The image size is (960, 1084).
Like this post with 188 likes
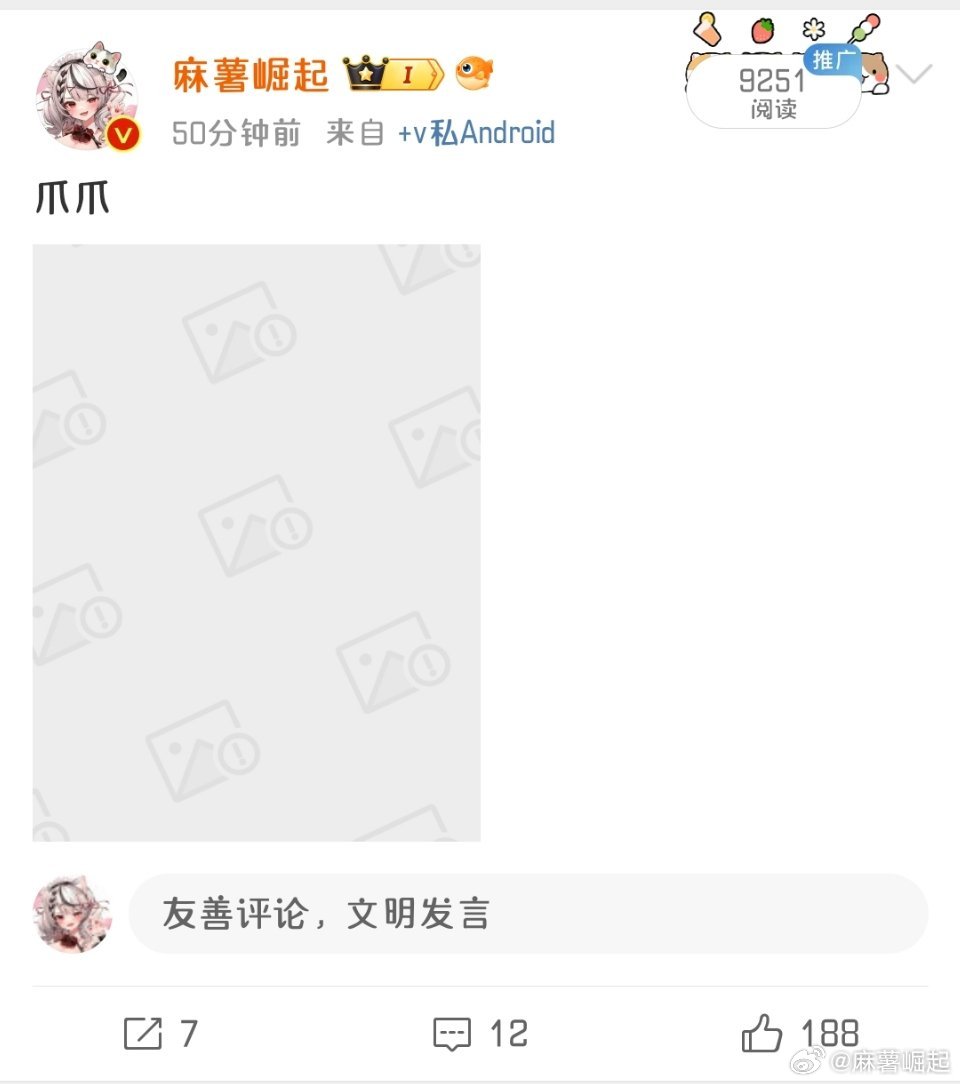pos(799,1033)
